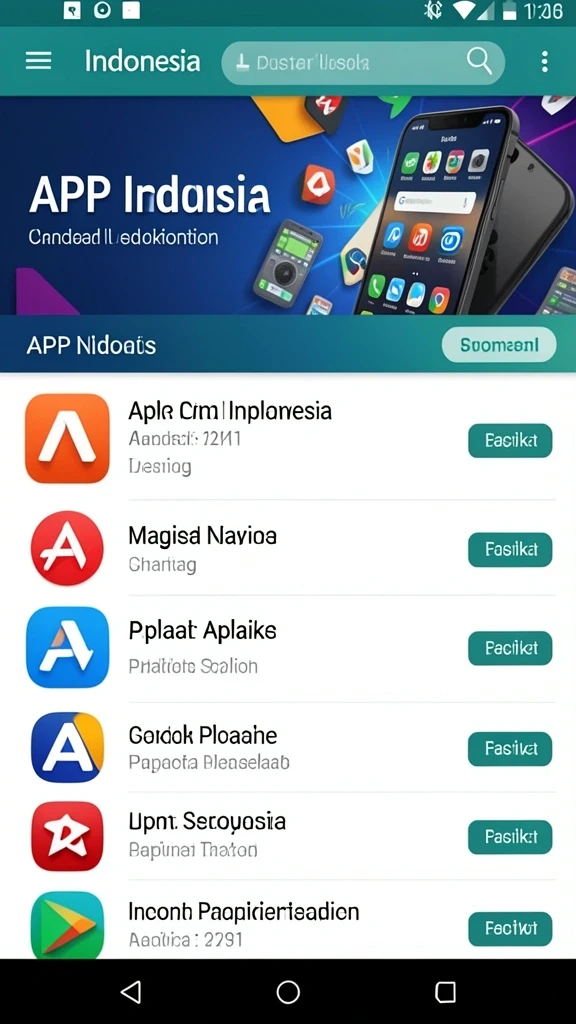
Task: Tap the button next to Upnt Seroyosia
Action: pyautogui.click(x=510, y=837)
